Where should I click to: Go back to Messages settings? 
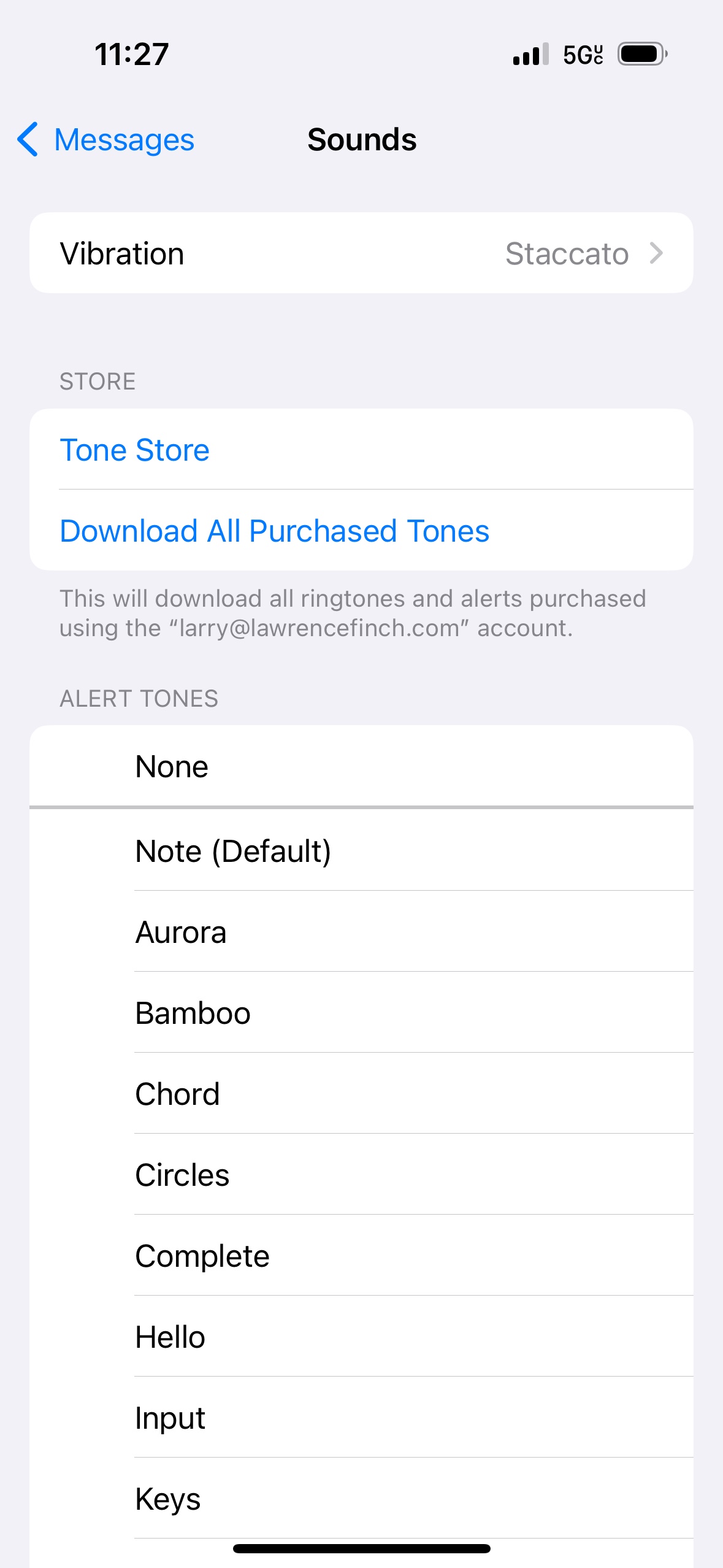105,140
